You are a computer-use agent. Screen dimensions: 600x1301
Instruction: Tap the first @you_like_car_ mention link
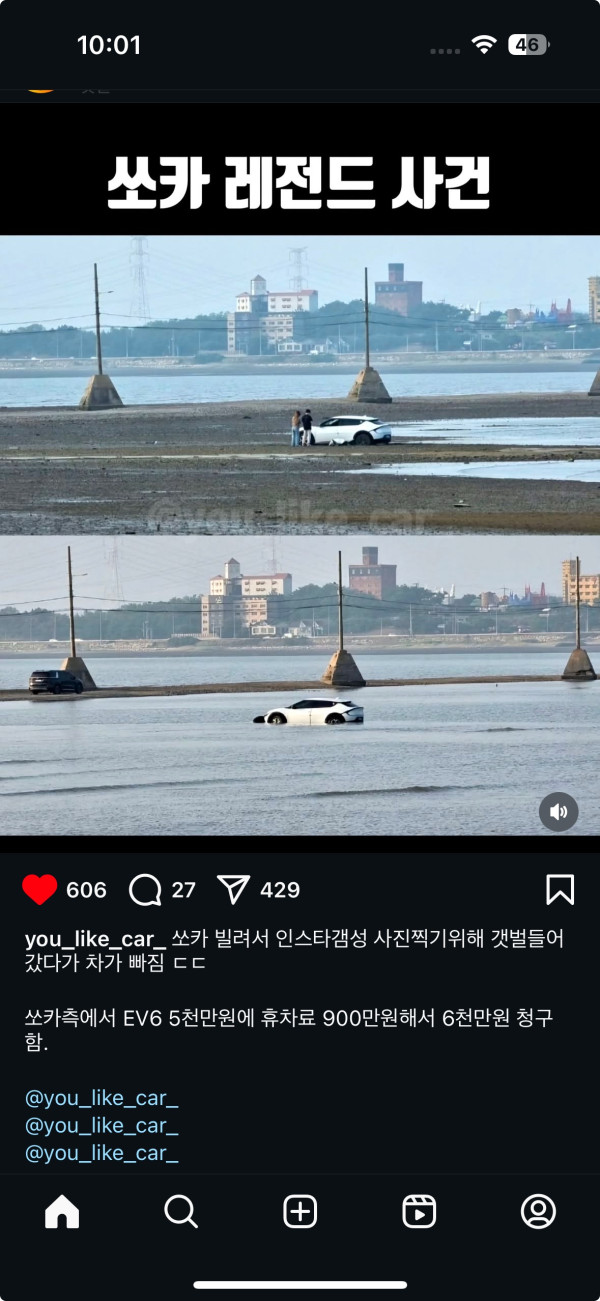point(101,1098)
